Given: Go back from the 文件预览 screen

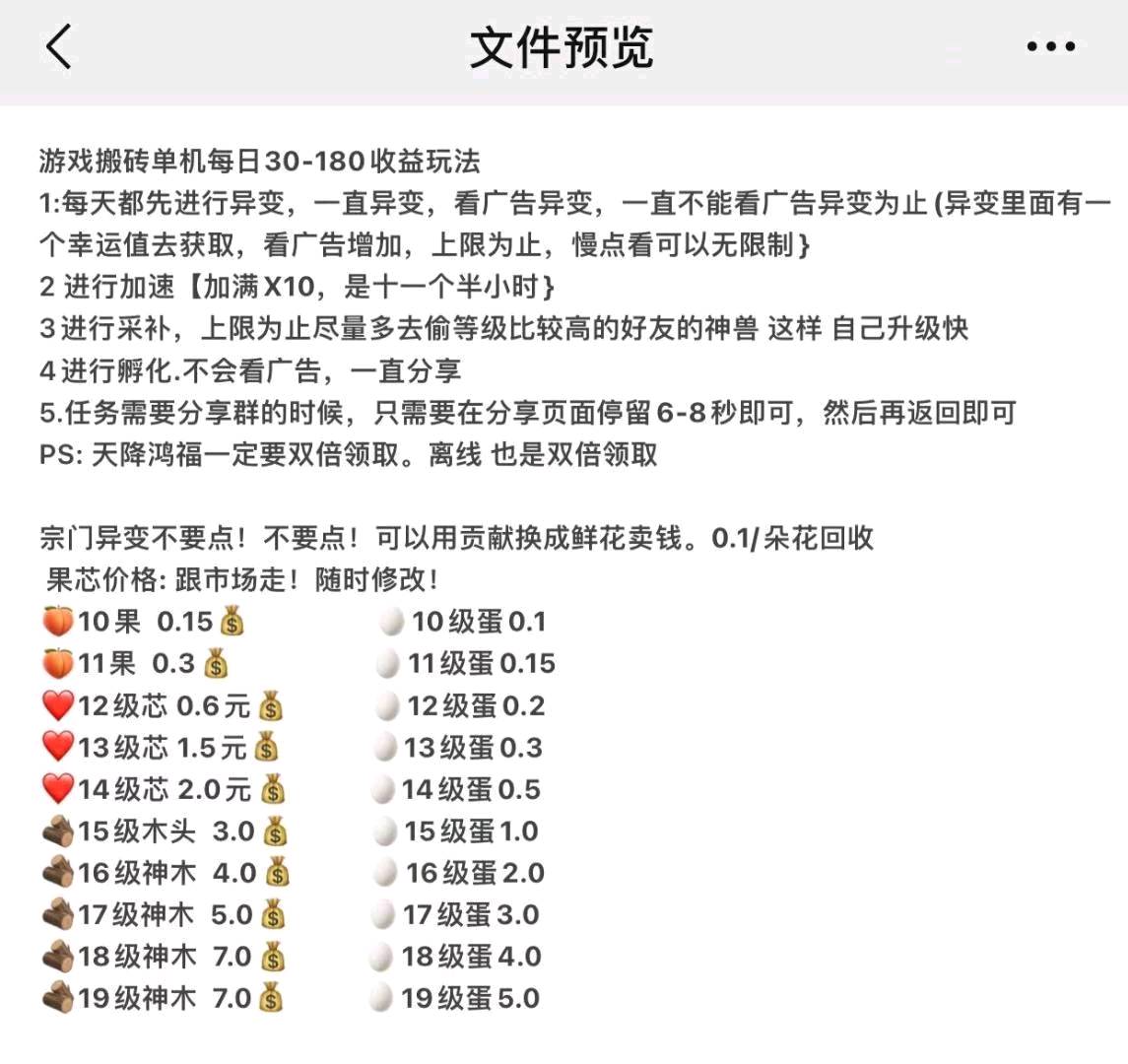Looking at the screenshot, I should [59, 46].
